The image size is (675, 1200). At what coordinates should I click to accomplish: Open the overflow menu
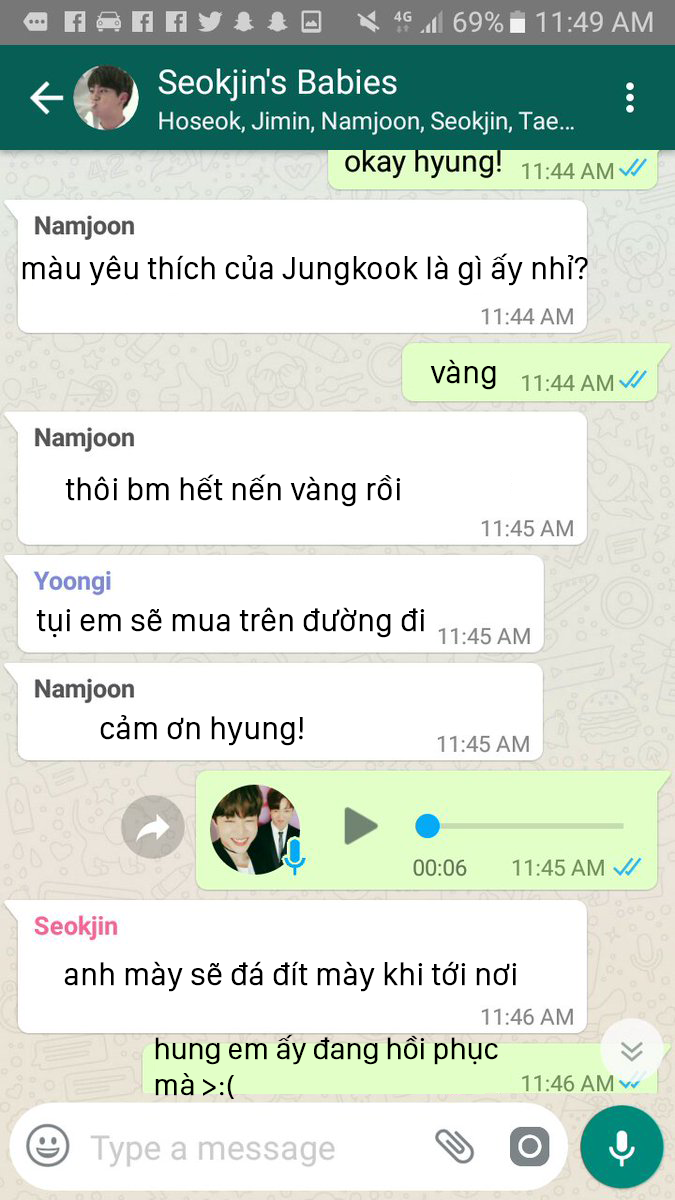point(629,98)
